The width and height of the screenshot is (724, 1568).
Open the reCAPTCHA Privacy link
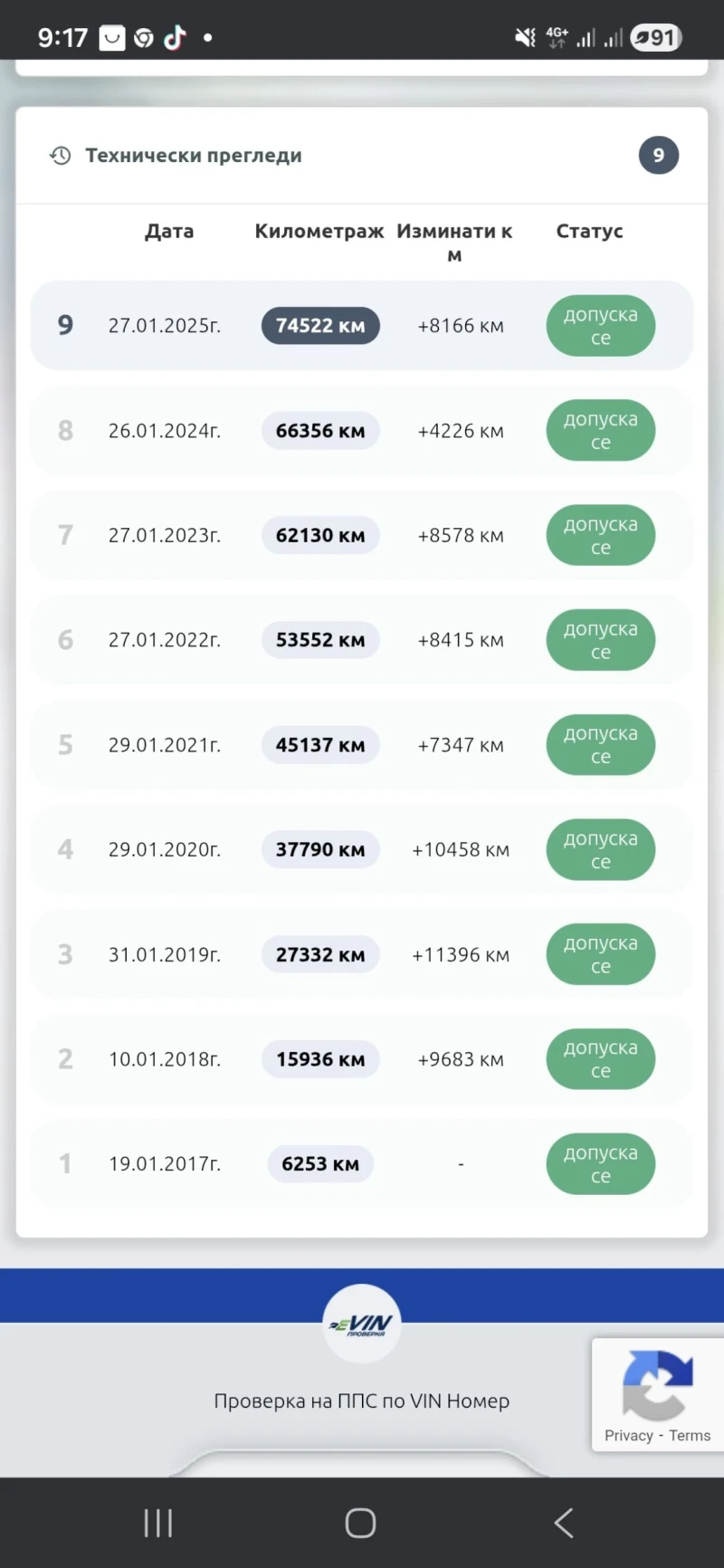pos(628,1436)
